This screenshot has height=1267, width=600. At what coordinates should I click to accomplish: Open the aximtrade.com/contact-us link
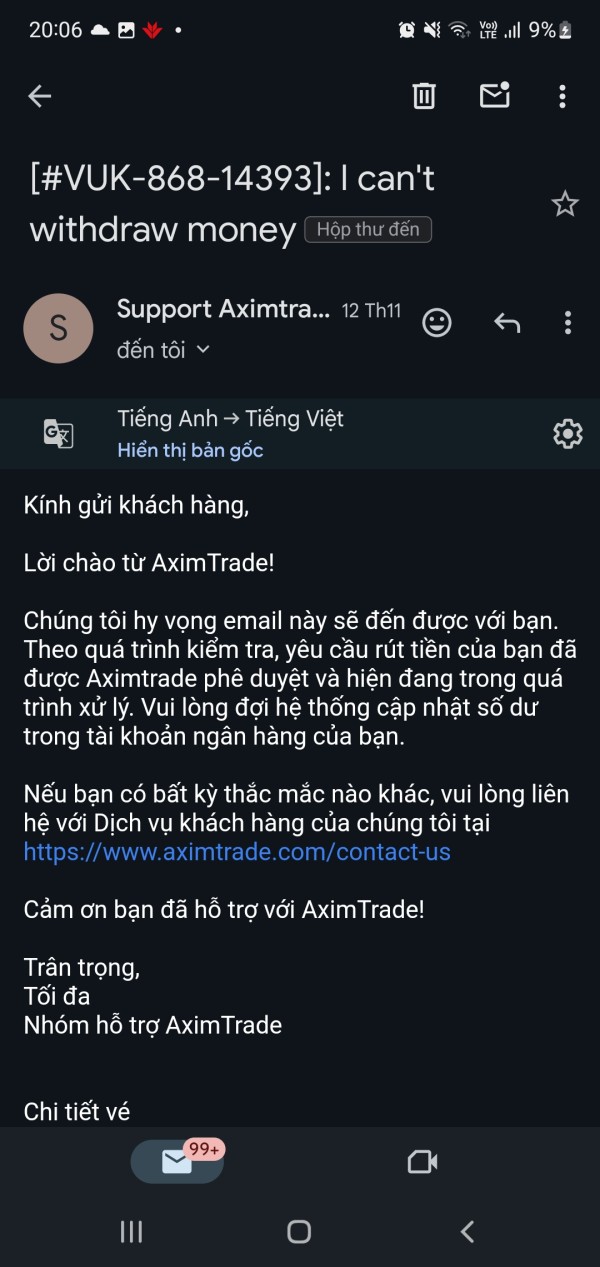click(237, 852)
